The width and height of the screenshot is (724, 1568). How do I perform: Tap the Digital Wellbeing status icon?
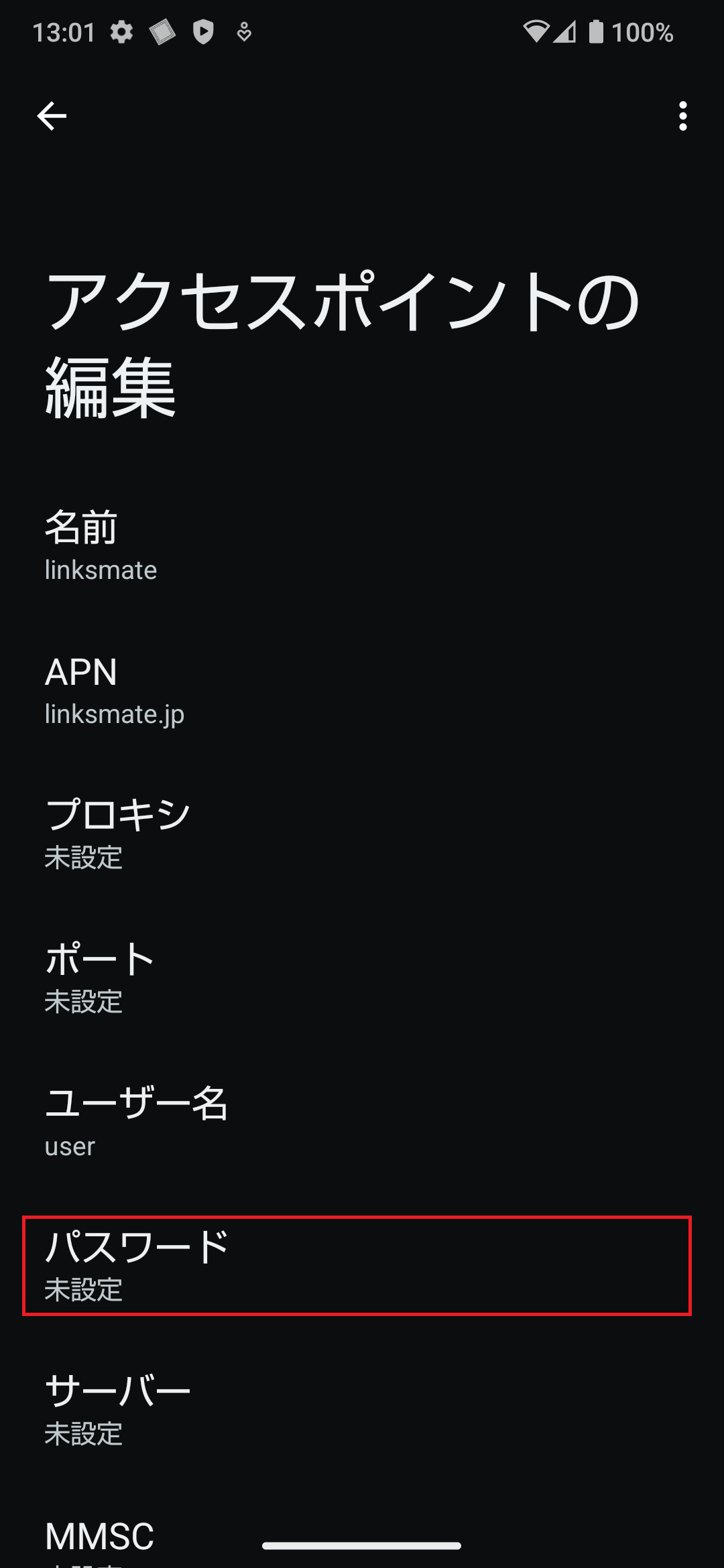(243, 31)
